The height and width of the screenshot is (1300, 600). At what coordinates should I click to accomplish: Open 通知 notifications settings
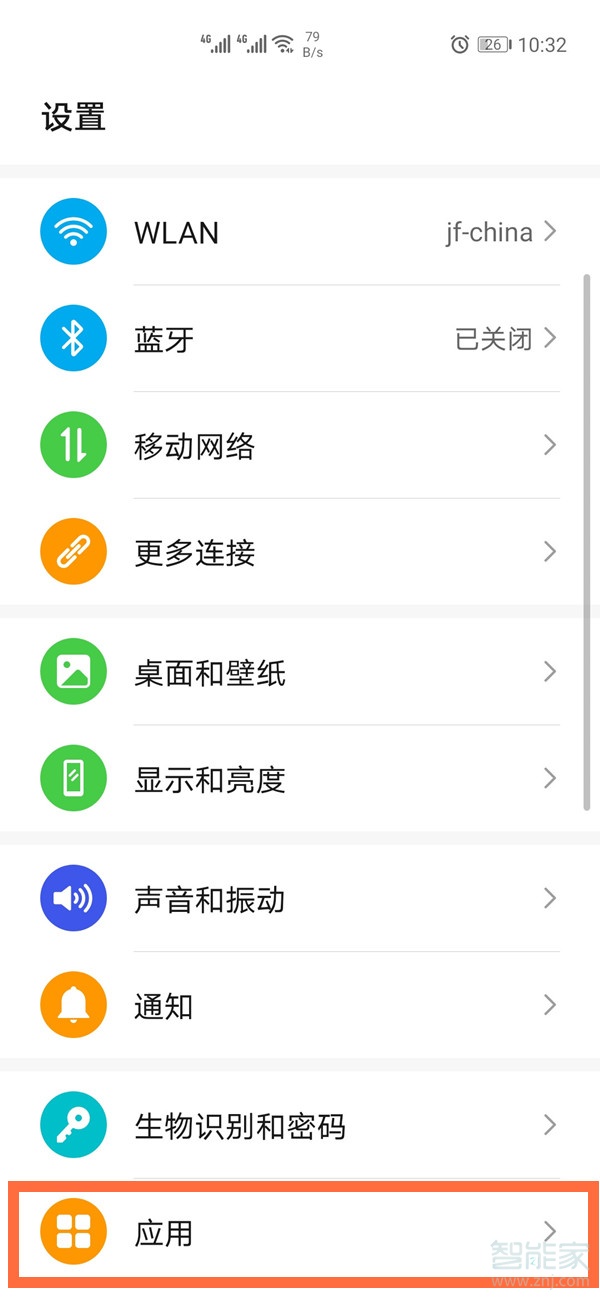pyautogui.click(x=300, y=1005)
